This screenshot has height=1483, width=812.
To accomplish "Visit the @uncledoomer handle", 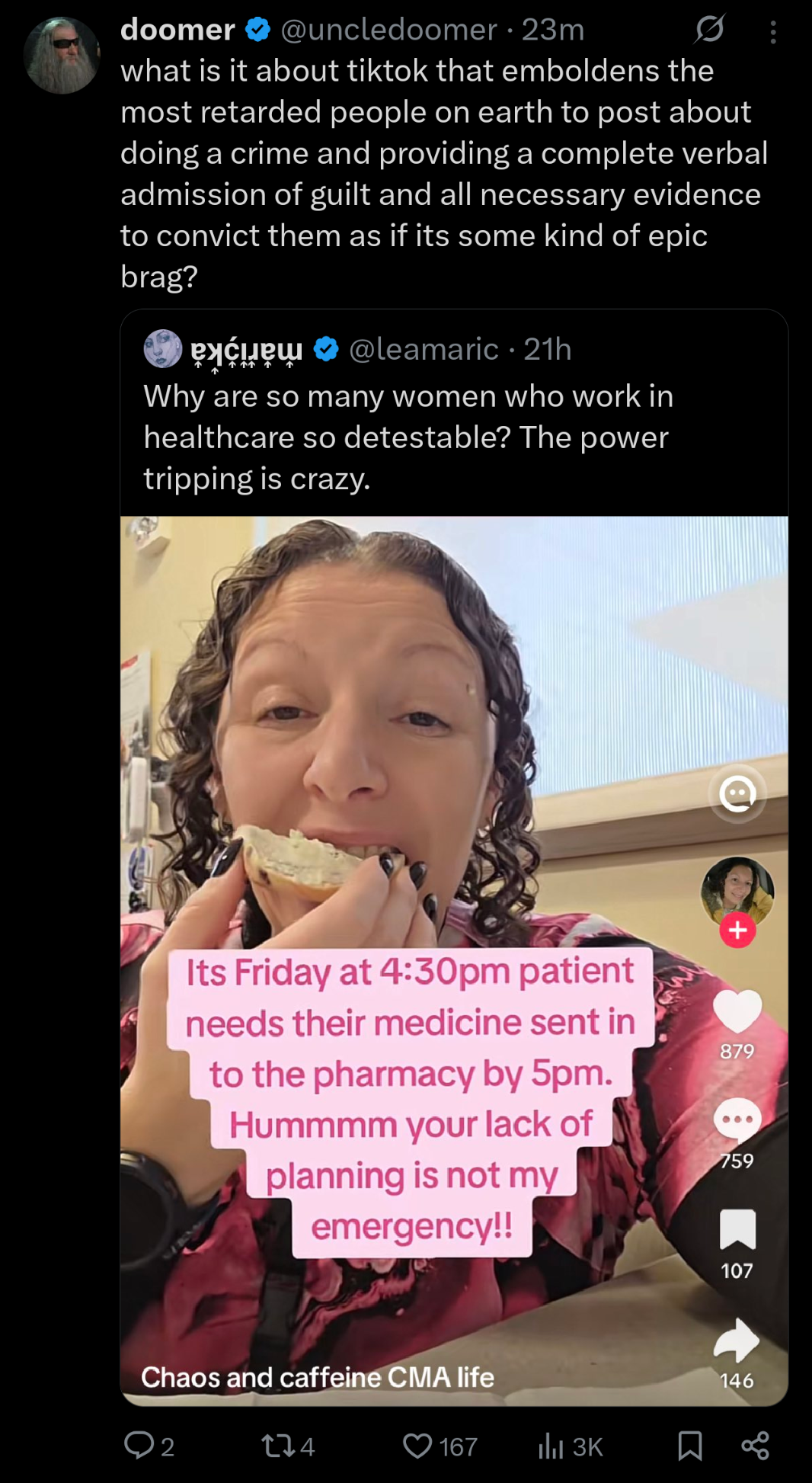I will [x=388, y=30].
